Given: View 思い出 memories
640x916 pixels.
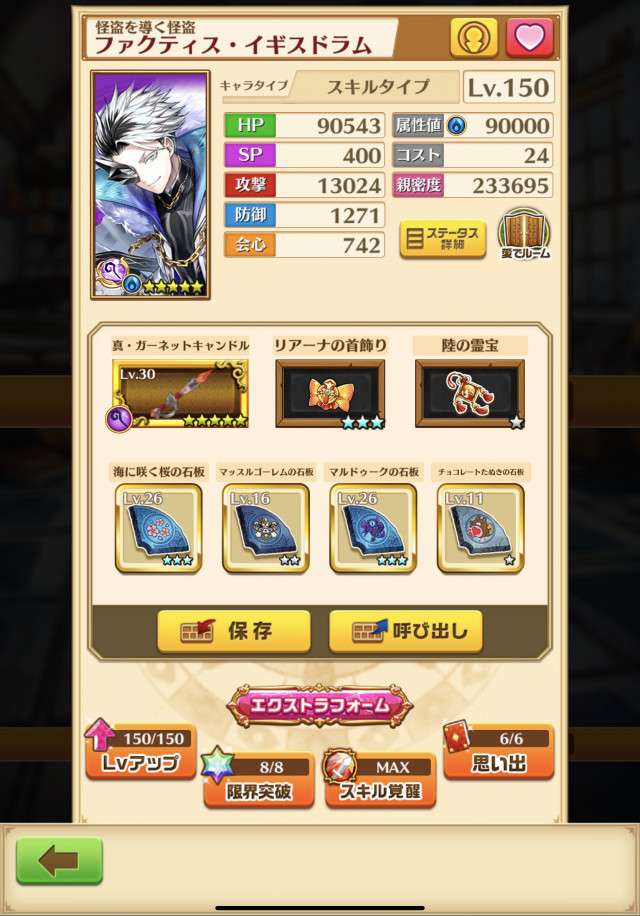Looking at the screenshot, I should pos(497,752).
